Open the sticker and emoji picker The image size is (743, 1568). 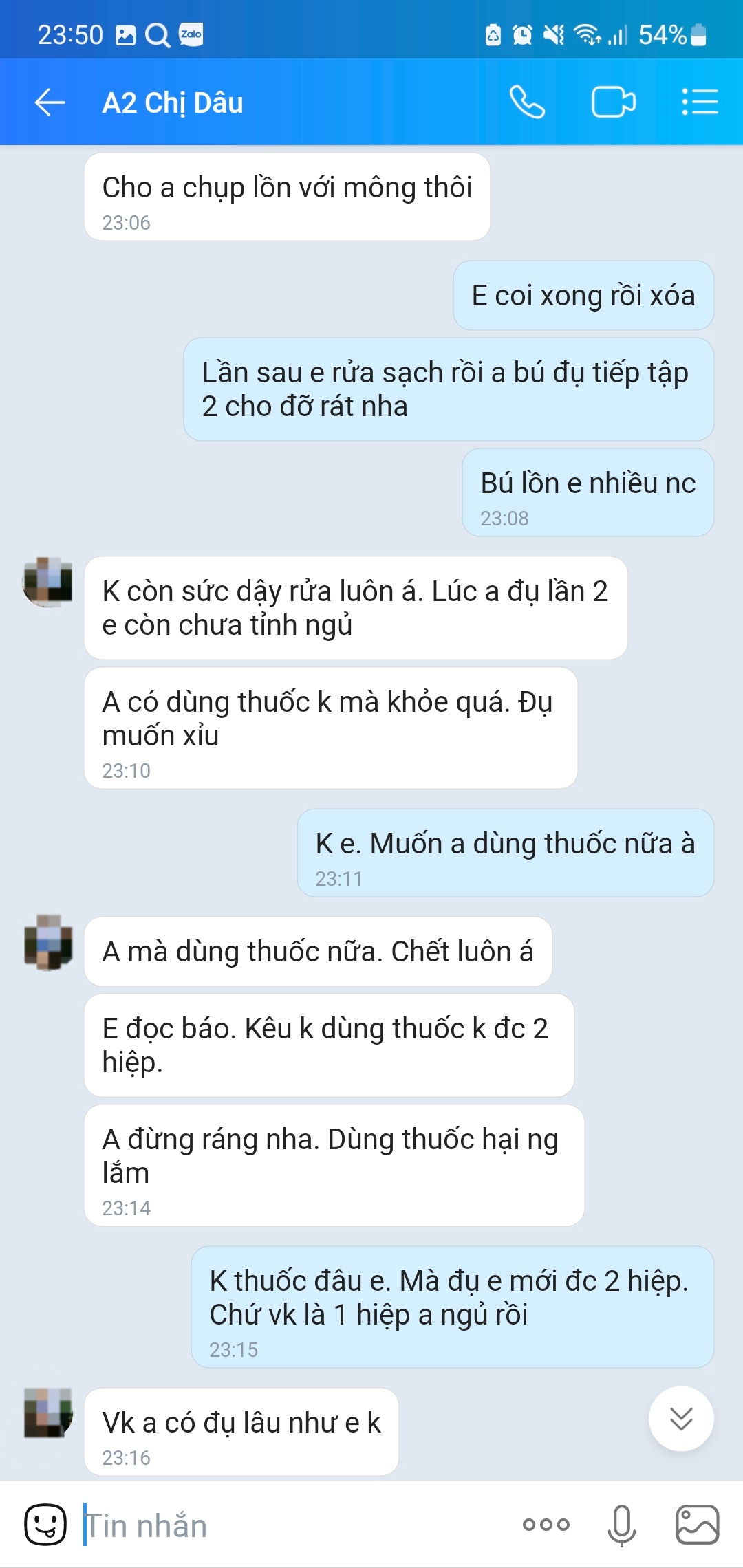click(45, 1525)
